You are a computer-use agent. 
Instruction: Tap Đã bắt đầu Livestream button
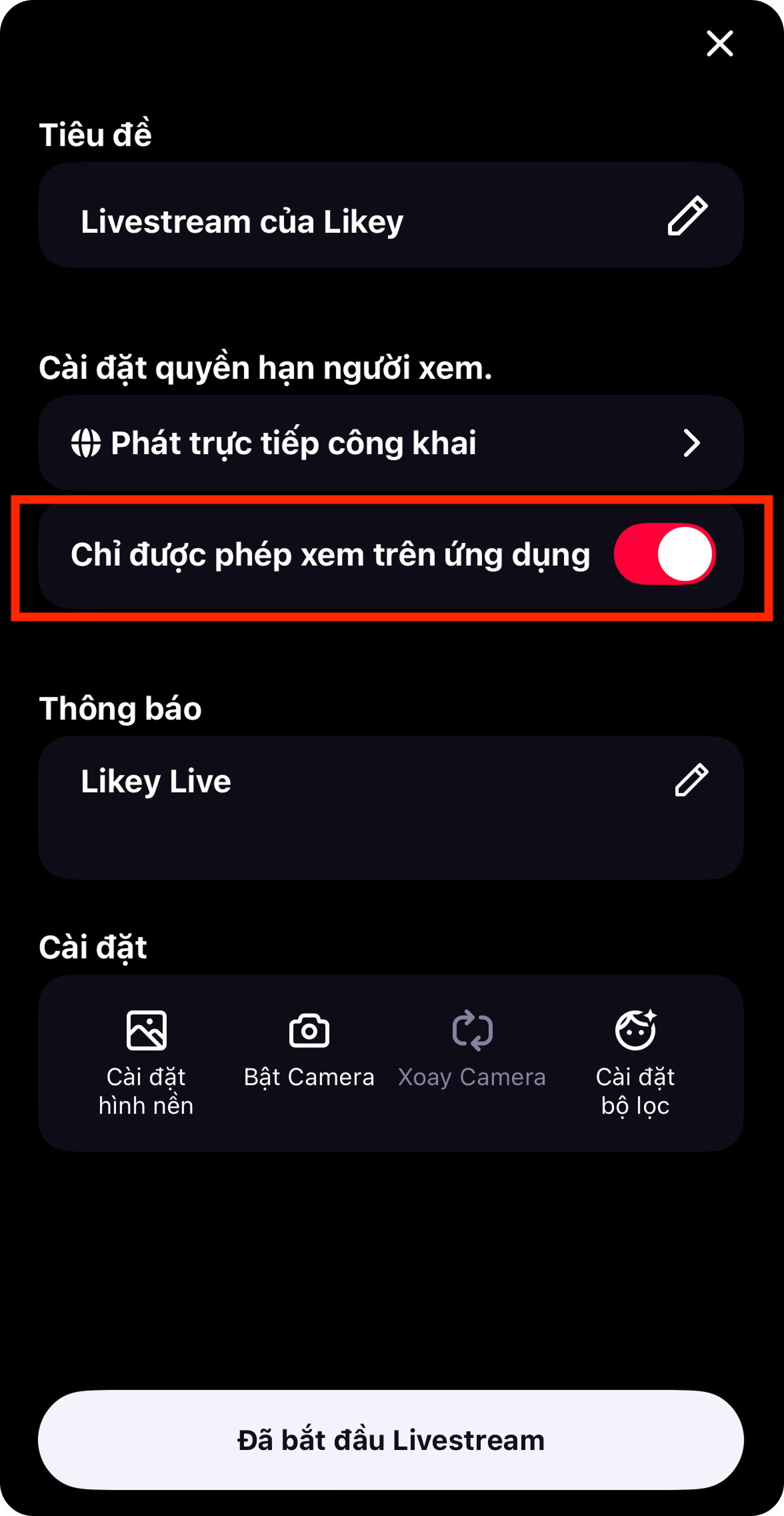click(x=391, y=1440)
